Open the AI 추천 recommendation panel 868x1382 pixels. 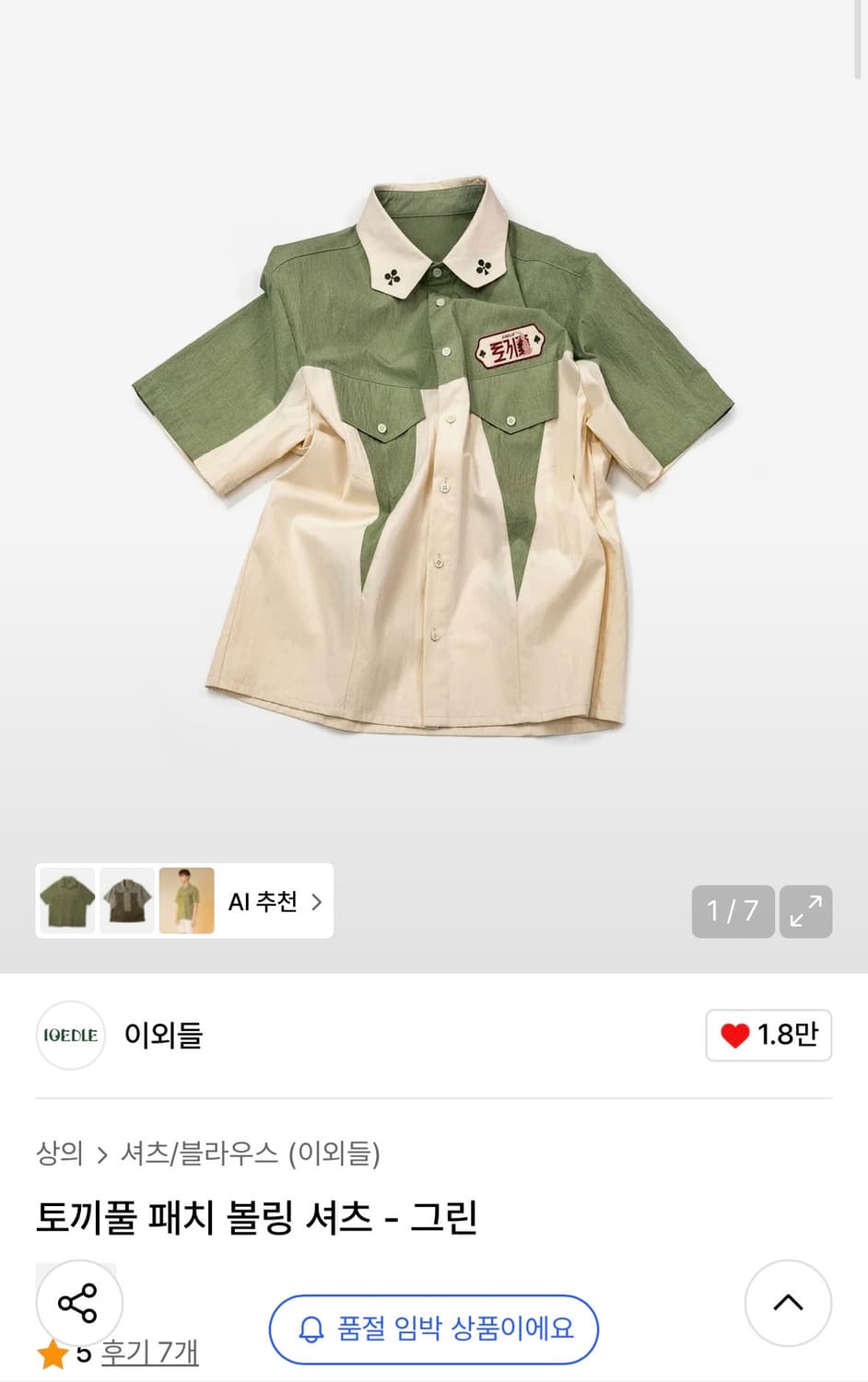coord(264,903)
